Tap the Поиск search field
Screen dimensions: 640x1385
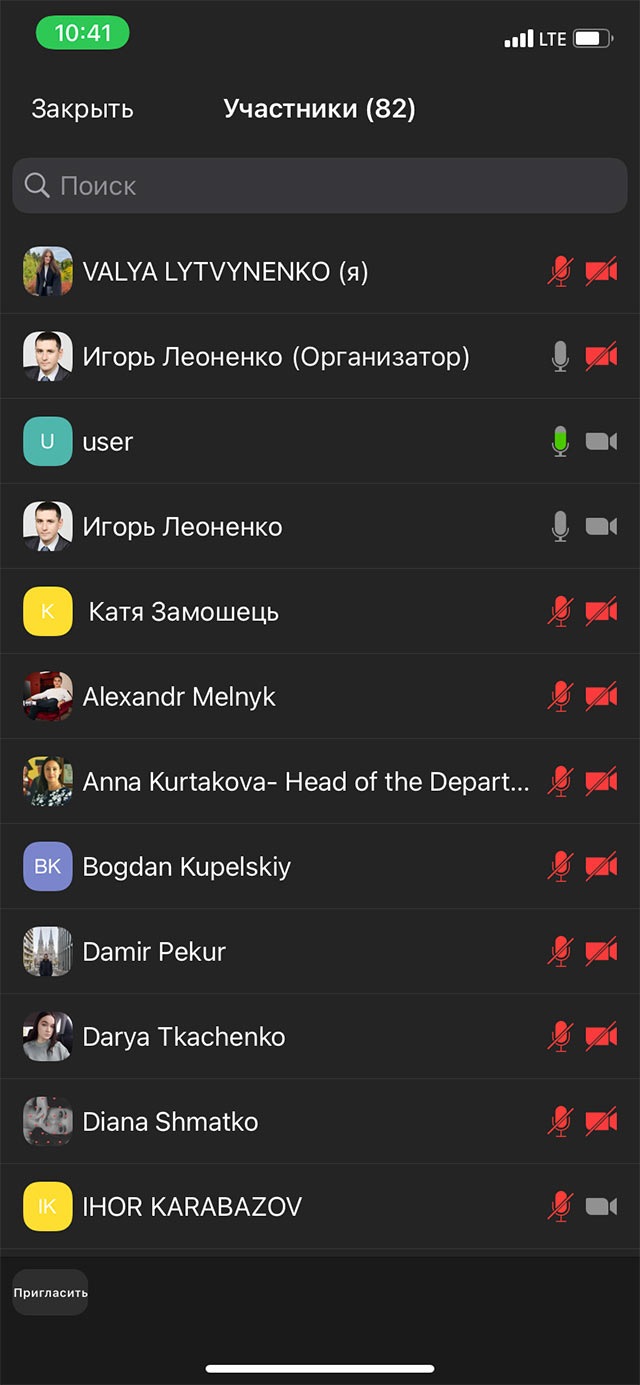[x=320, y=186]
